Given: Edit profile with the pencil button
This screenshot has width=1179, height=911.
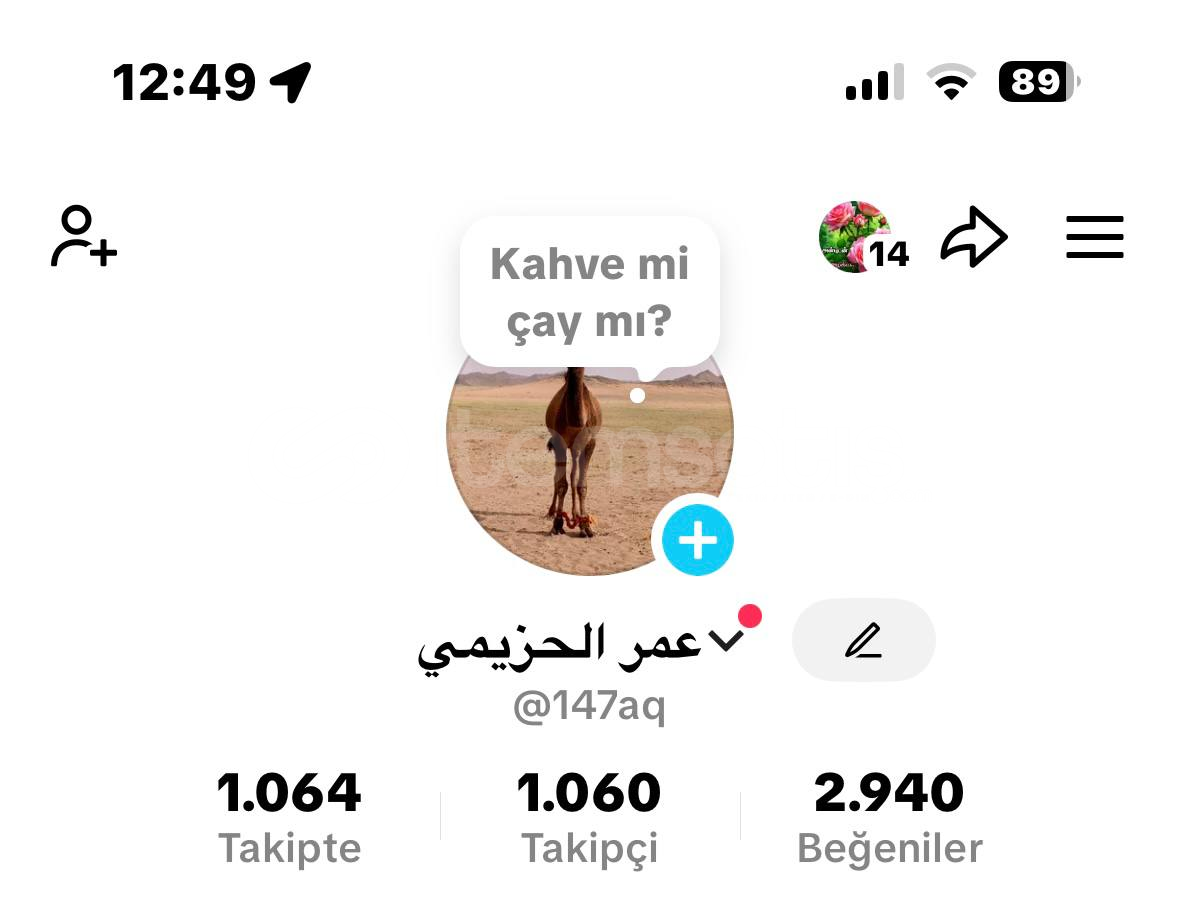Looking at the screenshot, I should click(863, 640).
